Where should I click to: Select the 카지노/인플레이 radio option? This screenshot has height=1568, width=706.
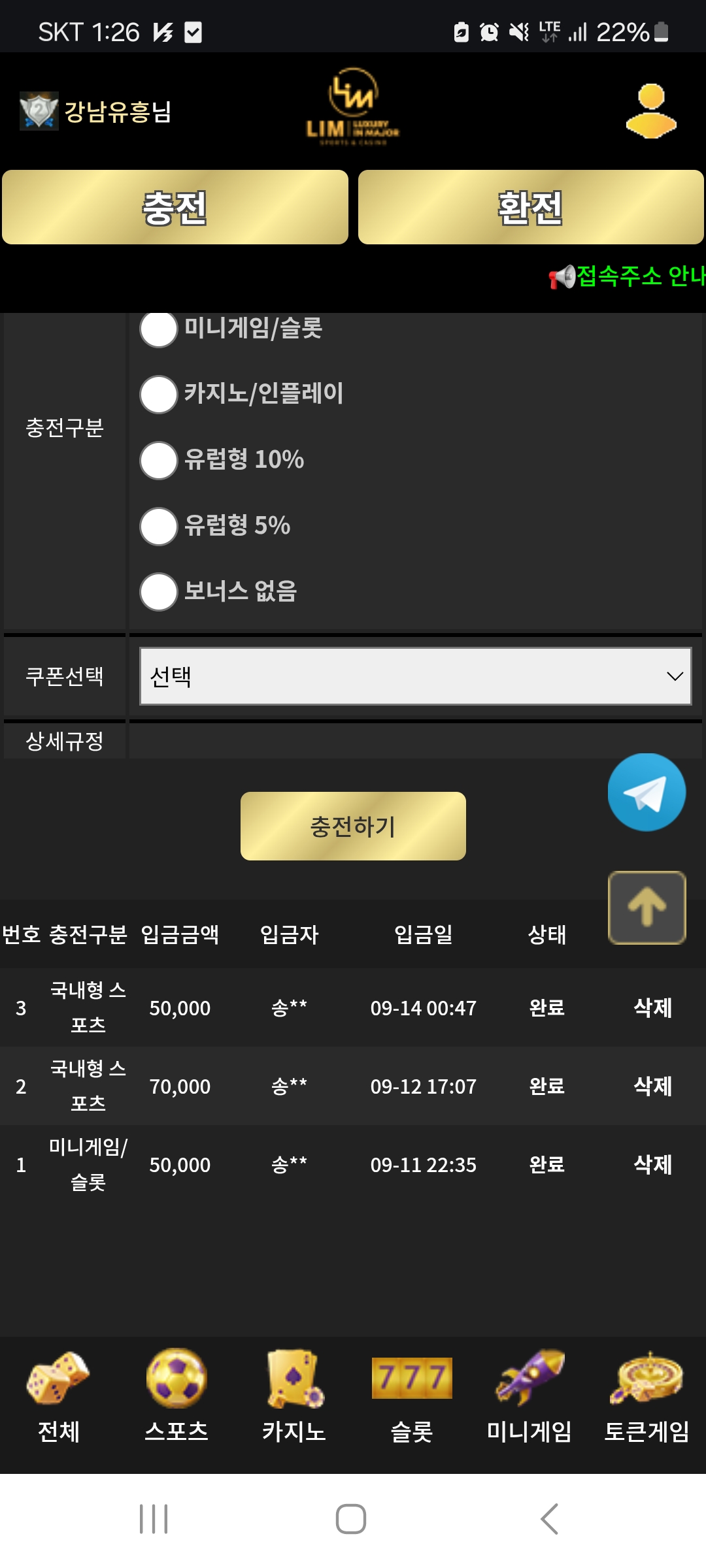pyautogui.click(x=159, y=395)
